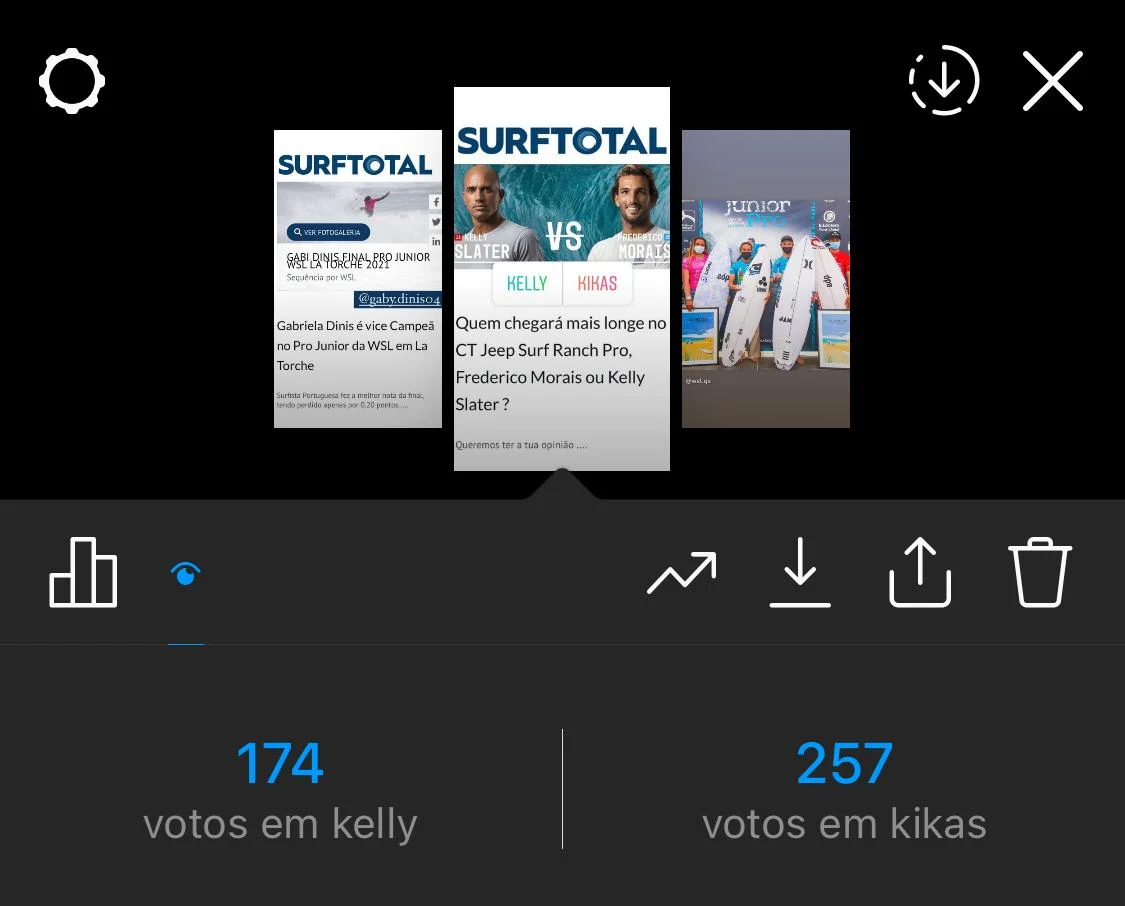Select the Junior Pro podium story thumbnail

coord(766,279)
